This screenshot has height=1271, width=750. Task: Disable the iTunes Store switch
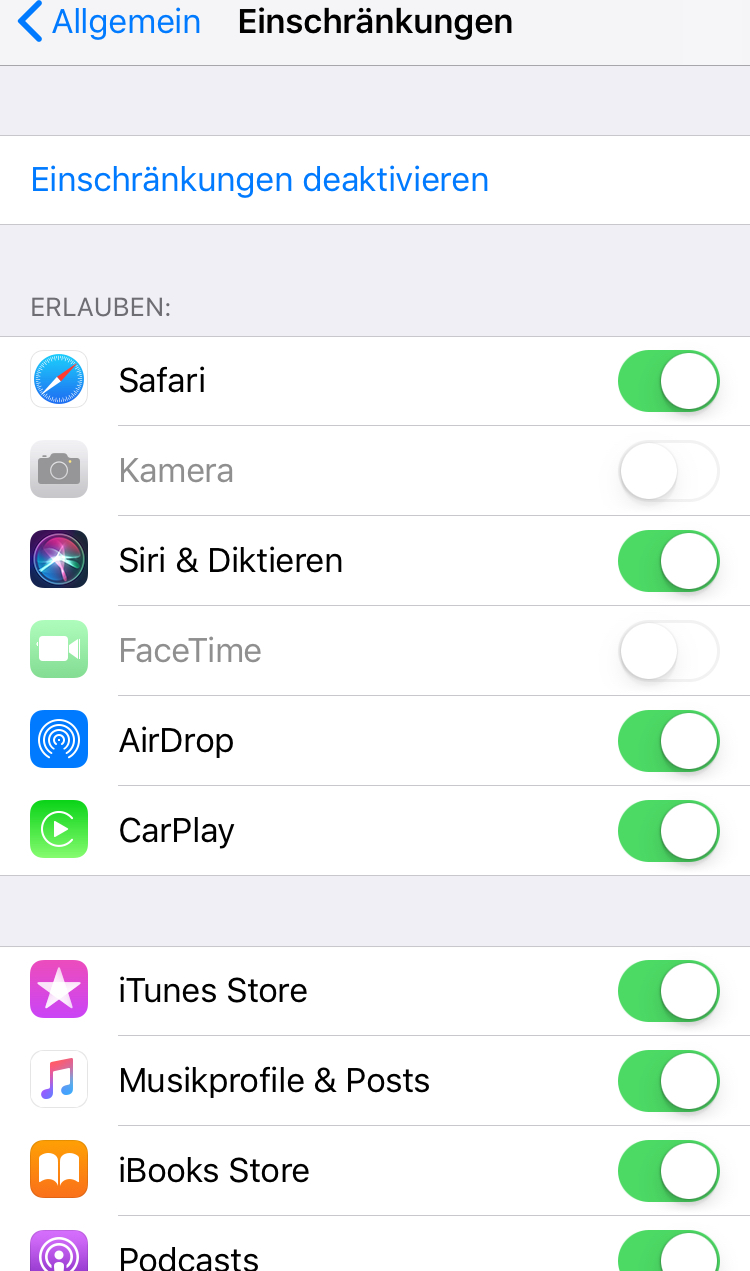668,991
